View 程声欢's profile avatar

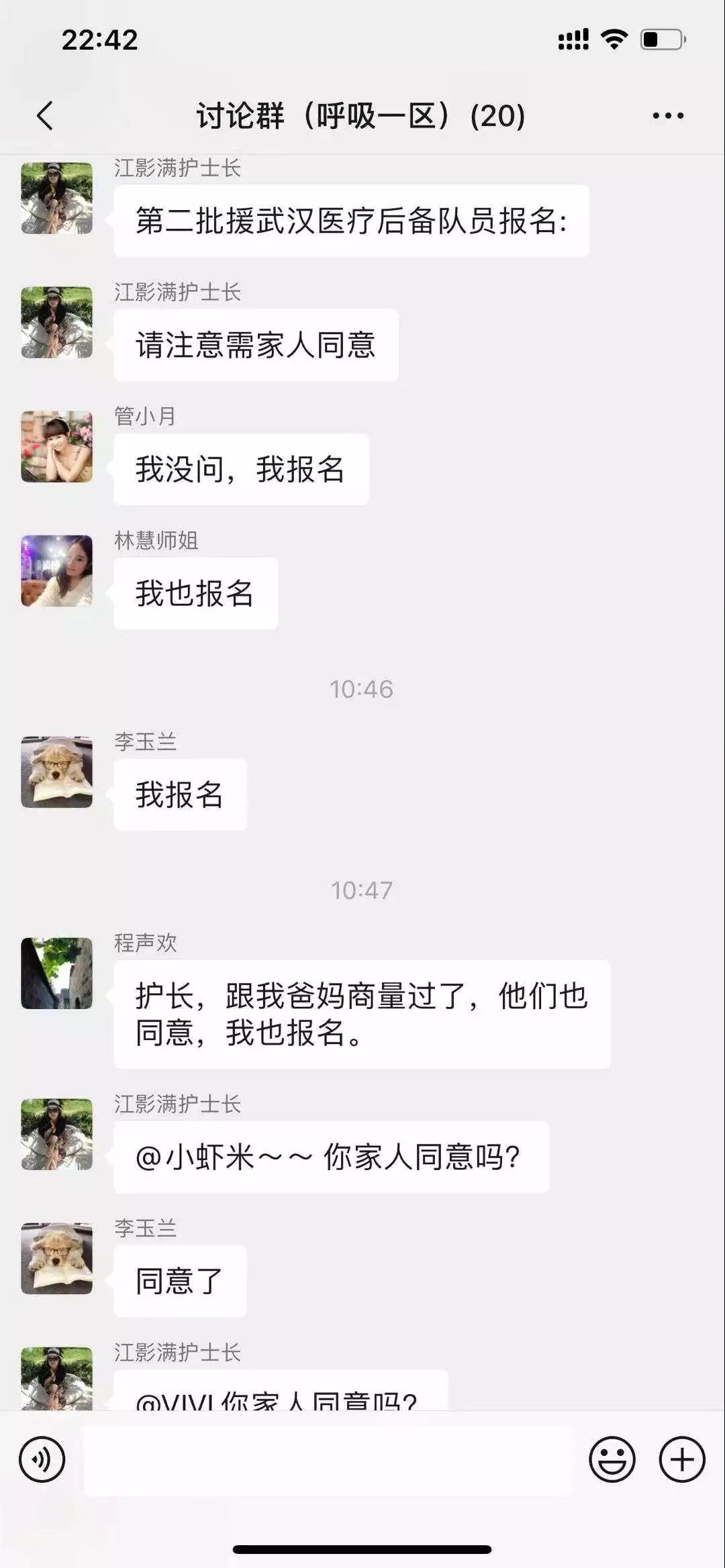(57, 974)
